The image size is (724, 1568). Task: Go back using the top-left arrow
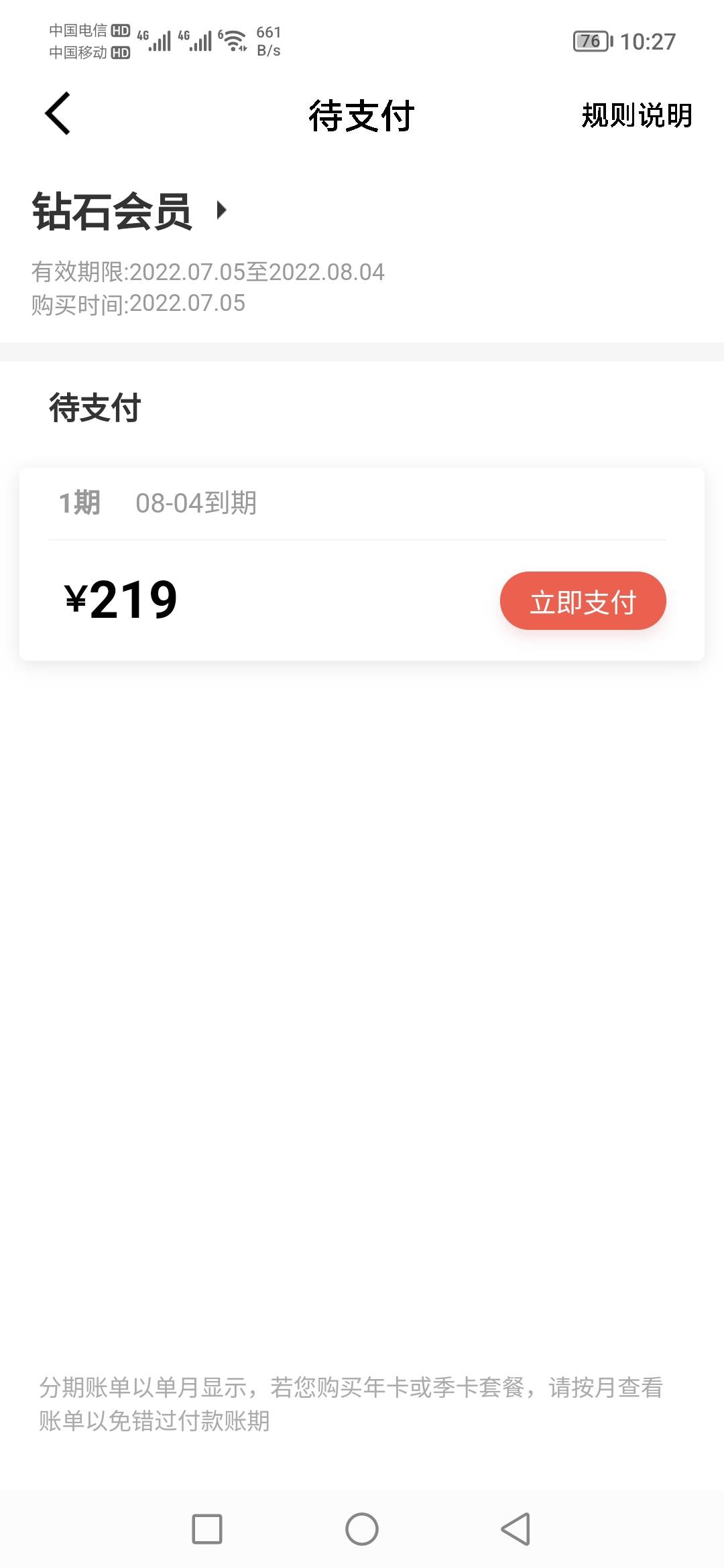pos(58,114)
